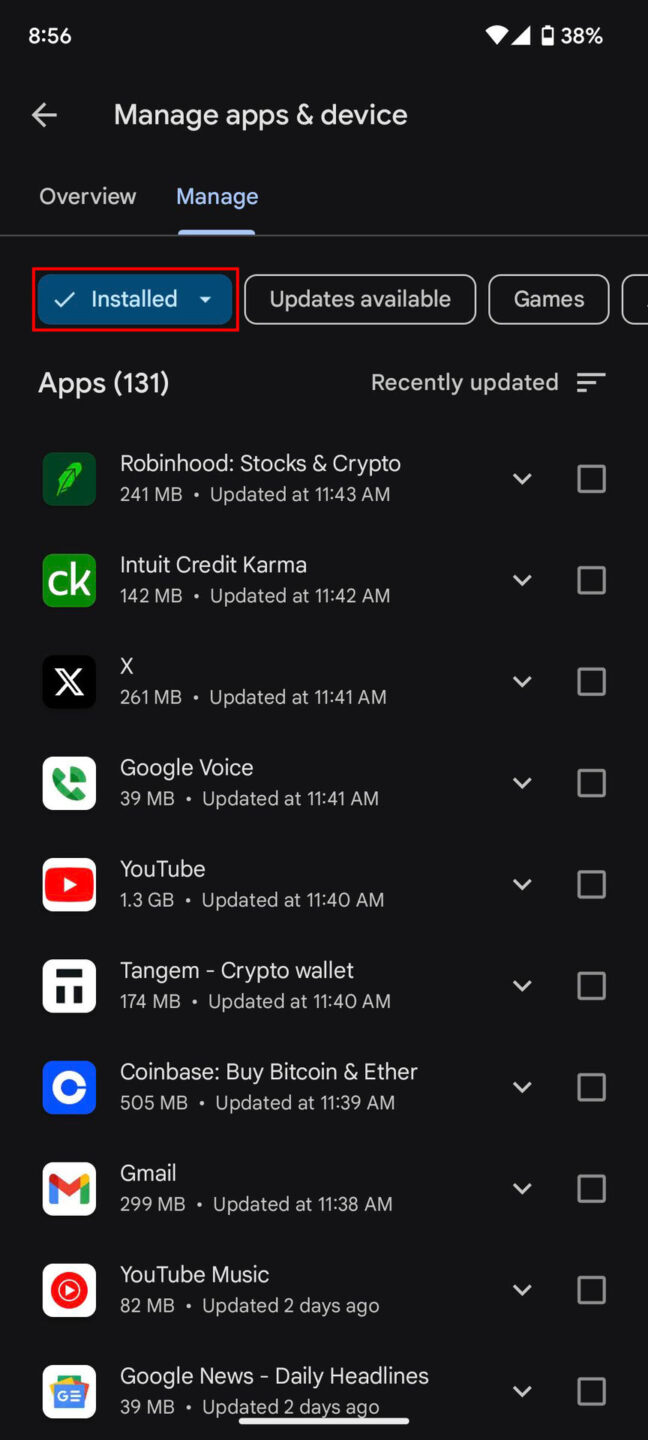The image size is (648, 1440).
Task: Show more info for YouTube chevron
Action: pyautogui.click(x=522, y=884)
